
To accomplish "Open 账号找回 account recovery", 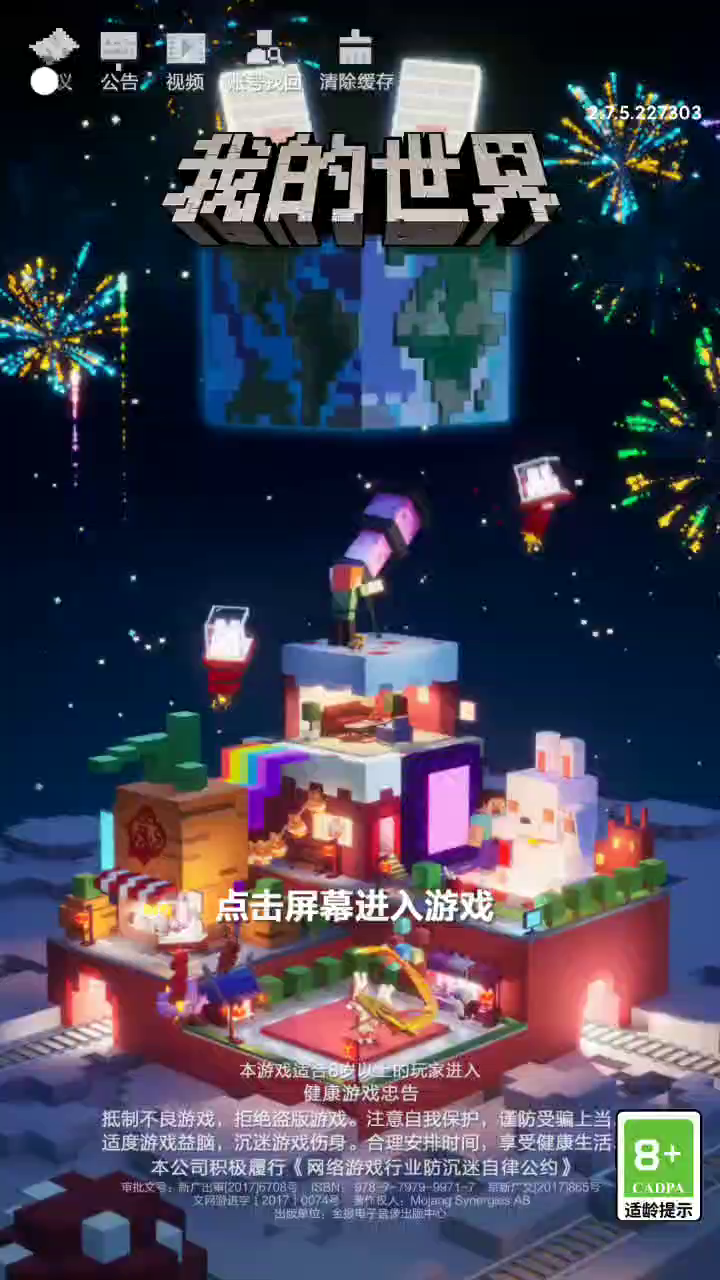I will coord(264,60).
